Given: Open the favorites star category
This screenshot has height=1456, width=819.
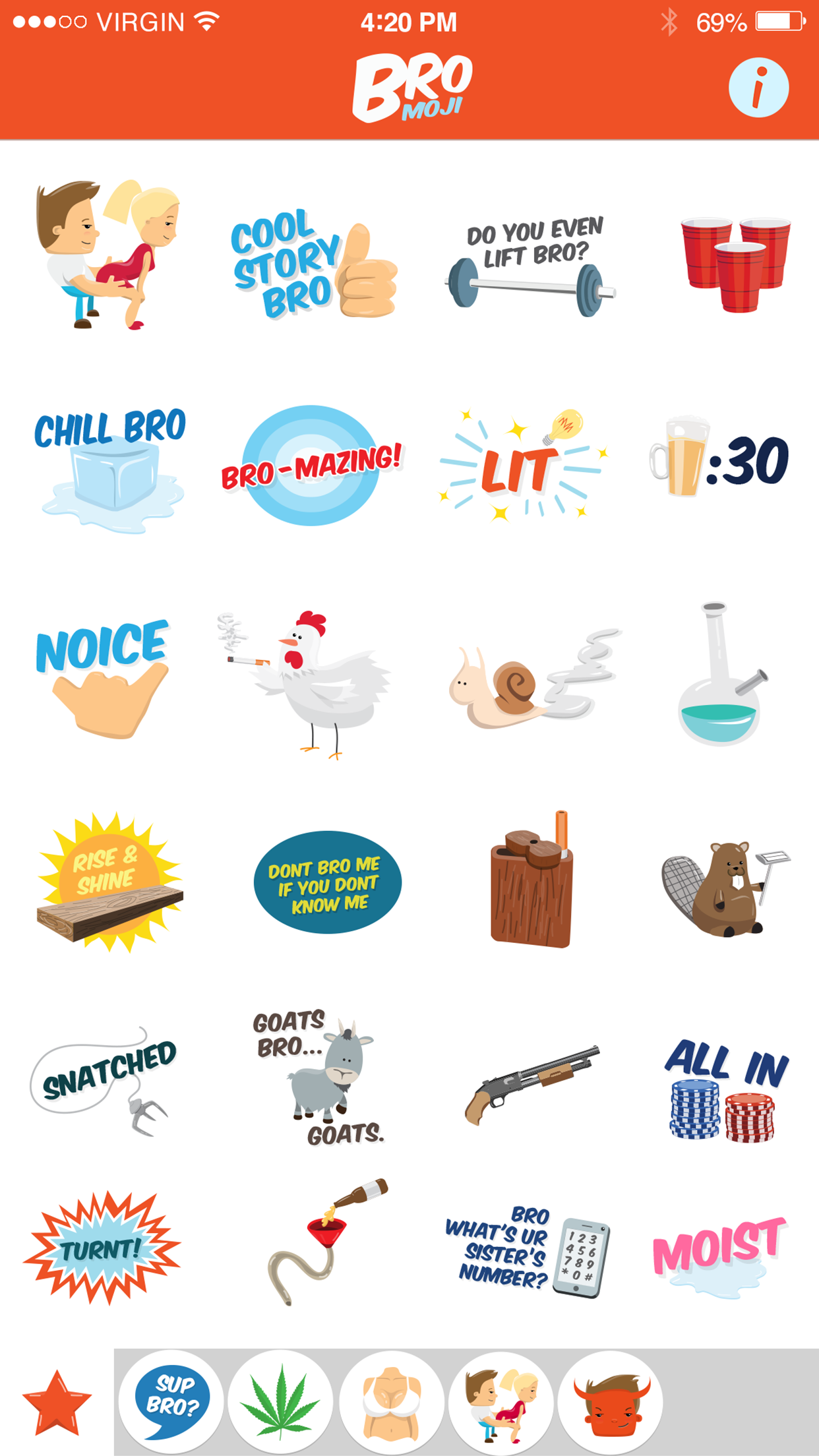Looking at the screenshot, I should pos(57,1402).
